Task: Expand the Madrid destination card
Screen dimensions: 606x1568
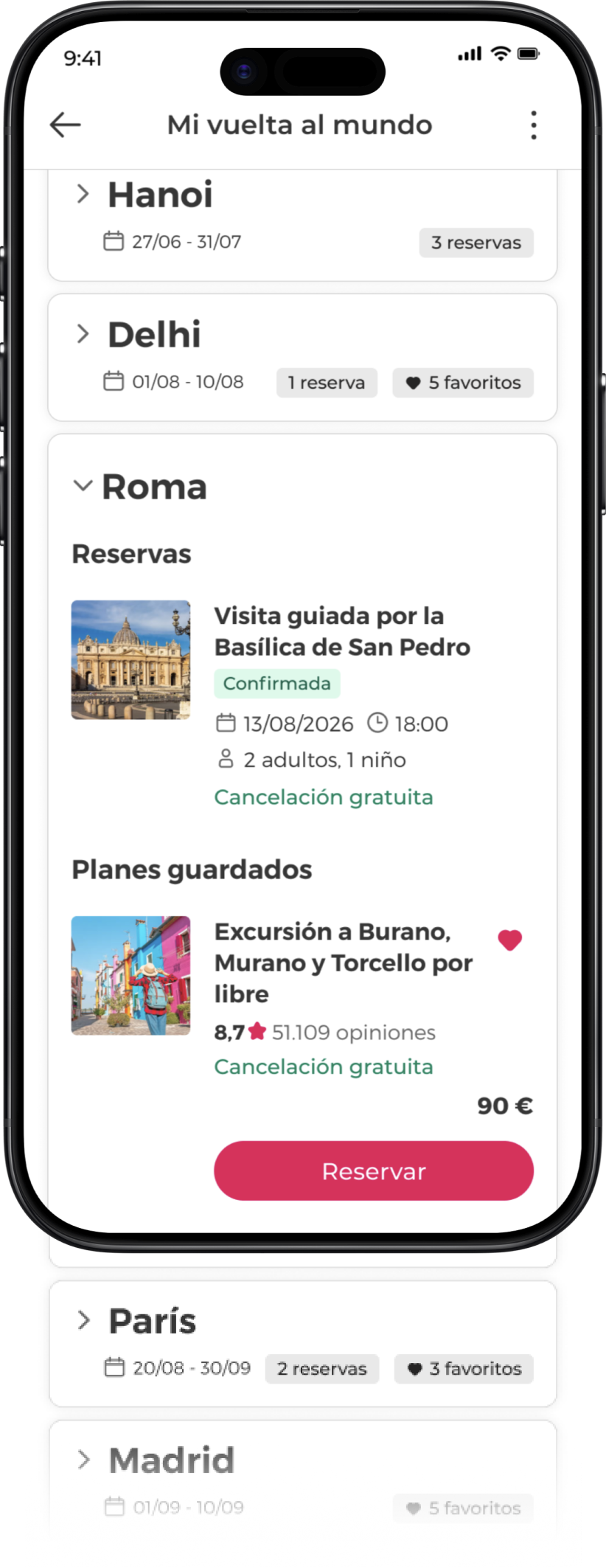Action: [x=84, y=1460]
